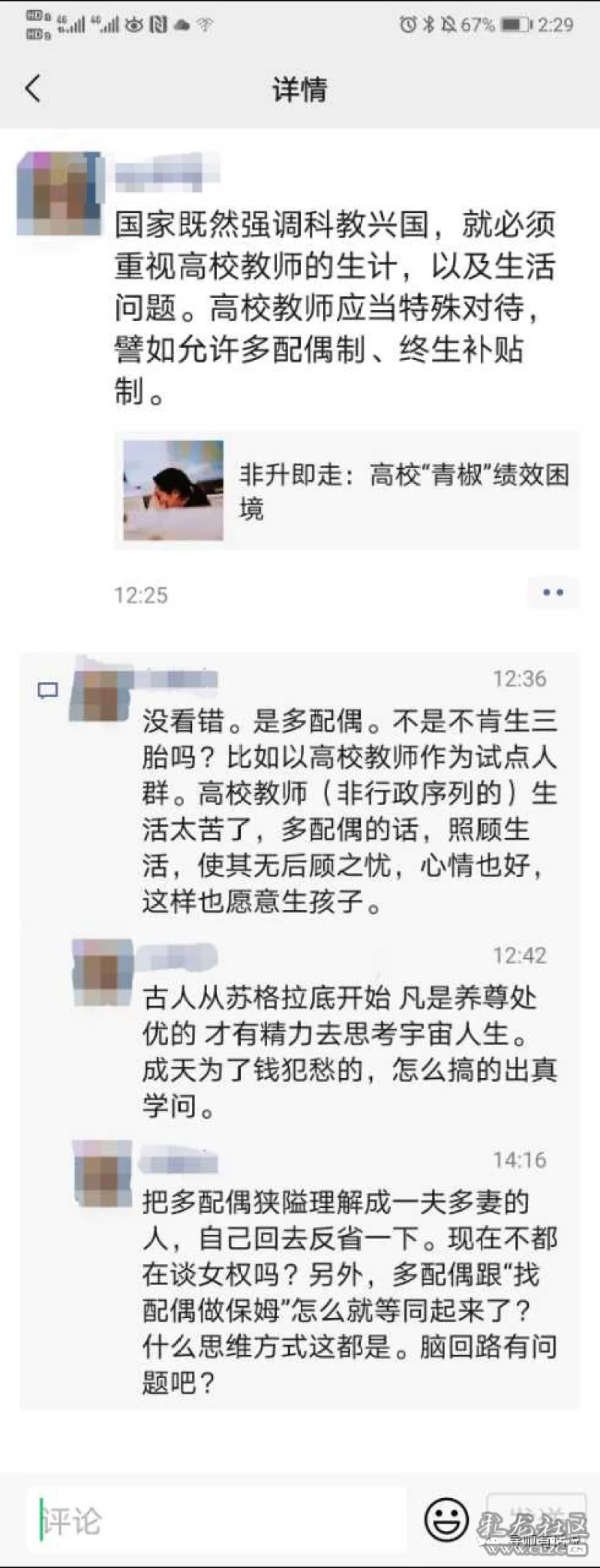Open the emoji picker

(446, 1521)
